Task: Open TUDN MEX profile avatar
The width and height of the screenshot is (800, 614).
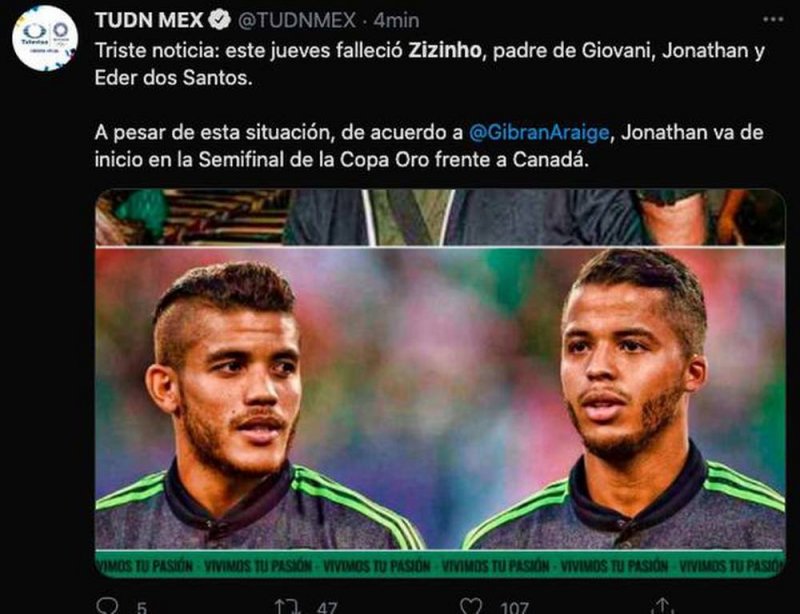Action: pos(44,38)
